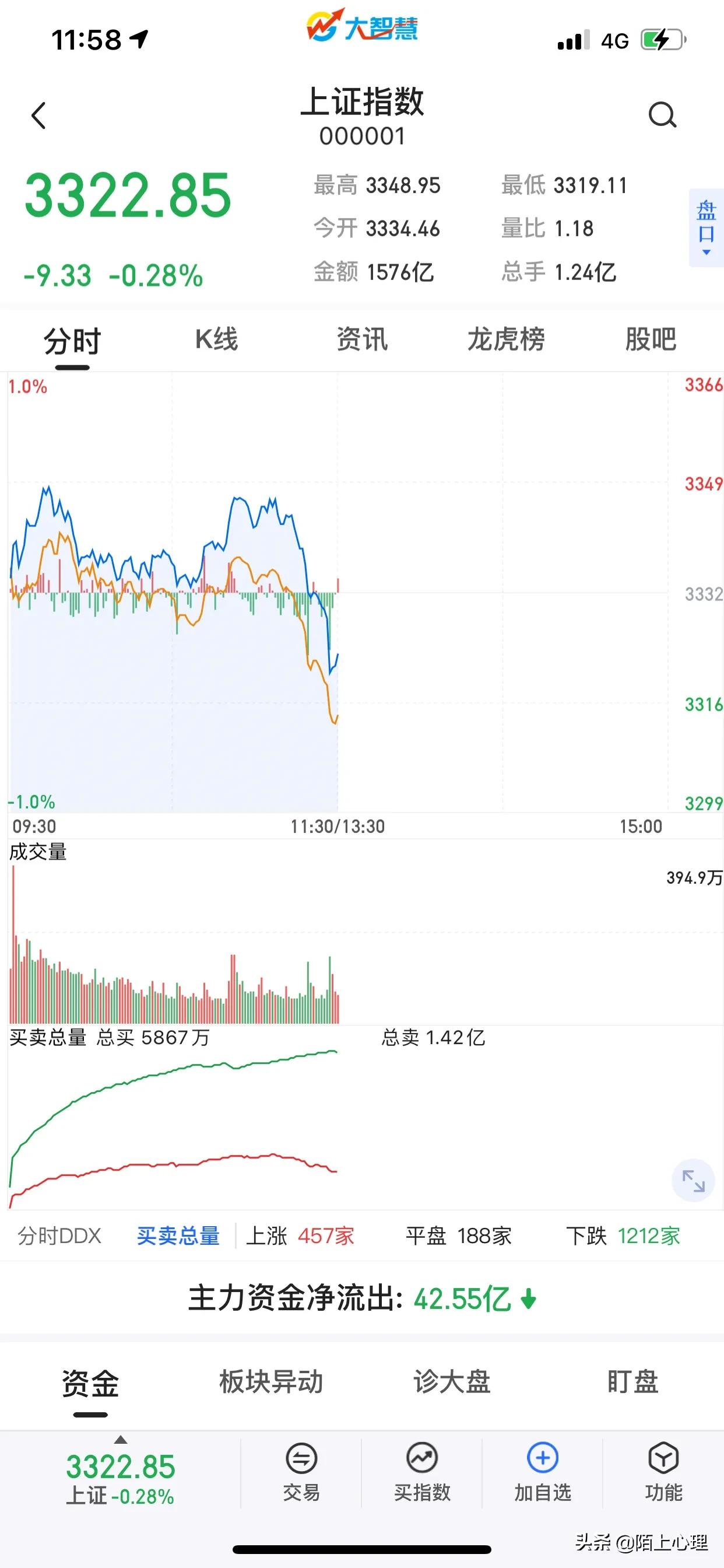Switch to the K线 tab

(x=217, y=339)
